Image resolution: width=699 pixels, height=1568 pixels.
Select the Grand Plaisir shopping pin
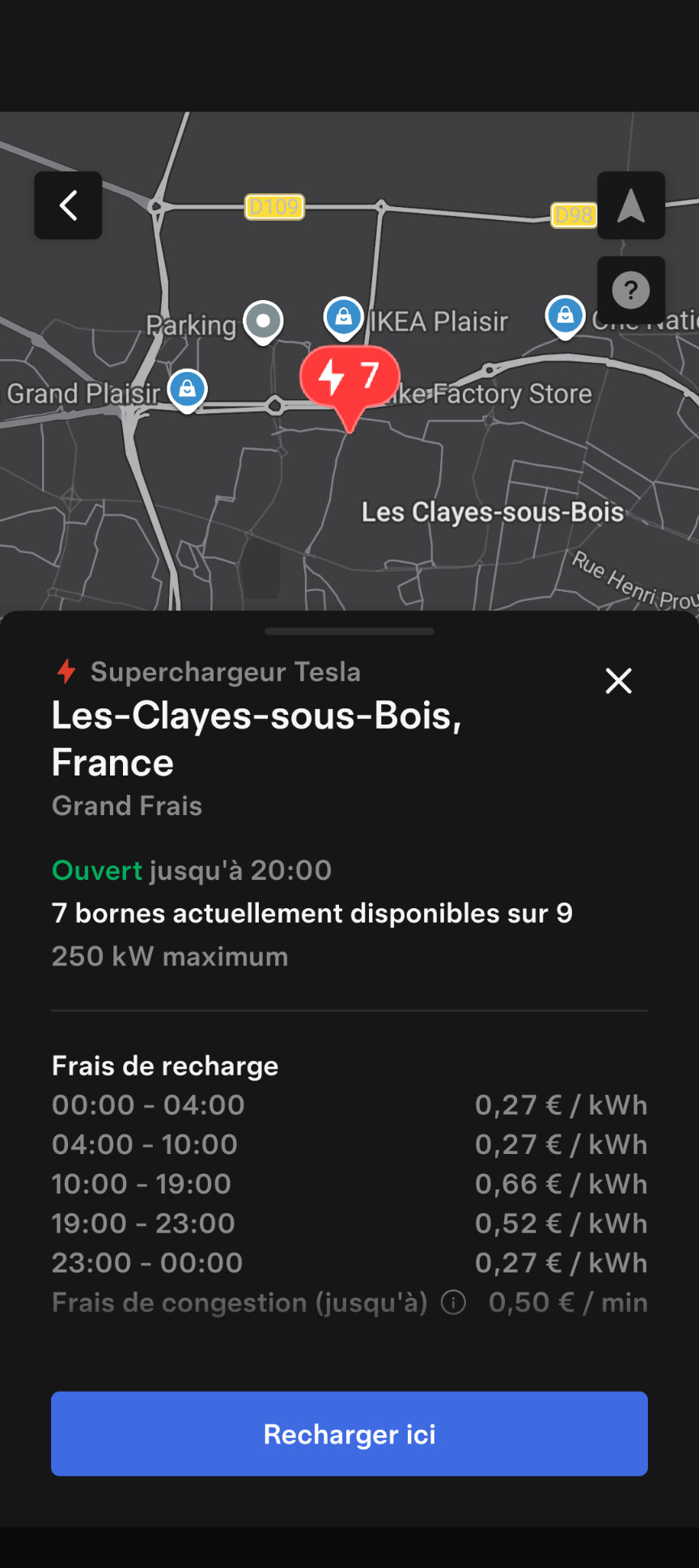[188, 390]
